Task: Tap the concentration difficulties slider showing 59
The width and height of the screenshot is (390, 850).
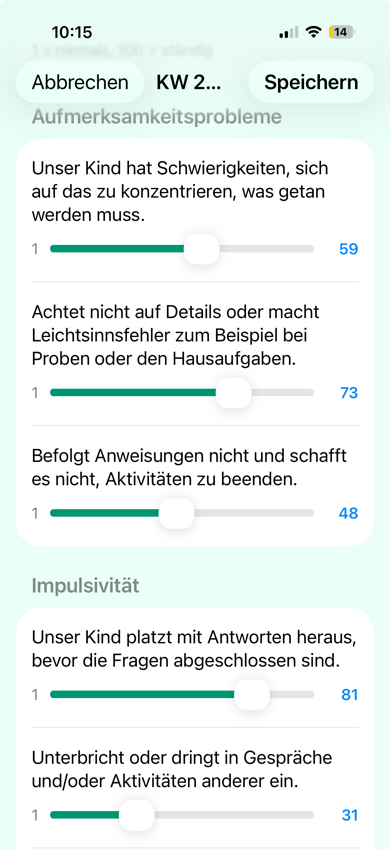Action: pyautogui.click(x=182, y=249)
